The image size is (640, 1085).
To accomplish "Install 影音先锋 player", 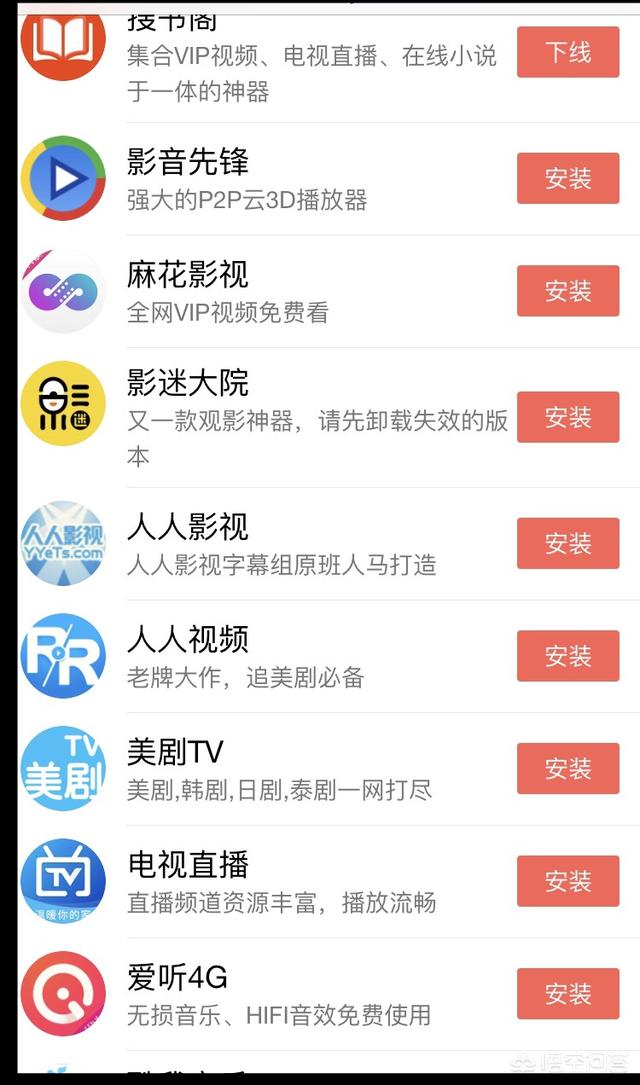I will (x=568, y=179).
